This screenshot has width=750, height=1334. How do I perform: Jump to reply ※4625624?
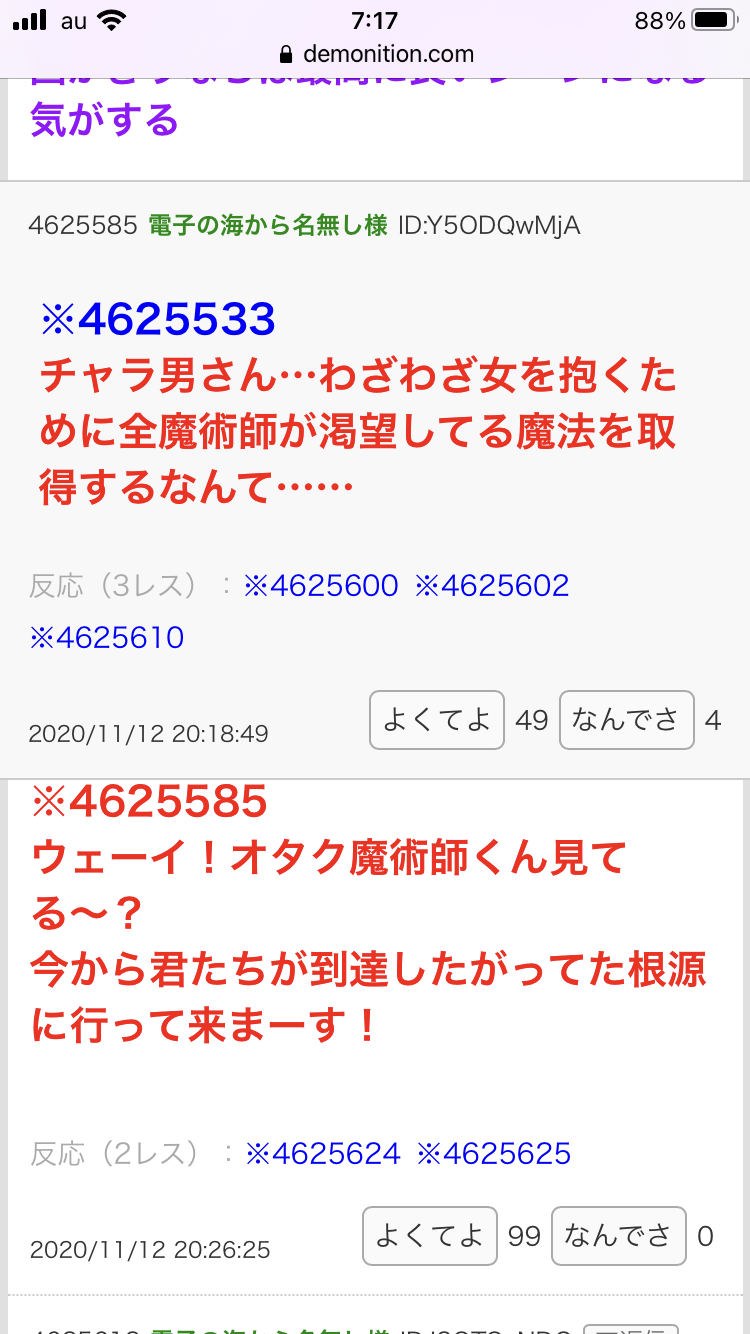pyautogui.click(x=323, y=1153)
